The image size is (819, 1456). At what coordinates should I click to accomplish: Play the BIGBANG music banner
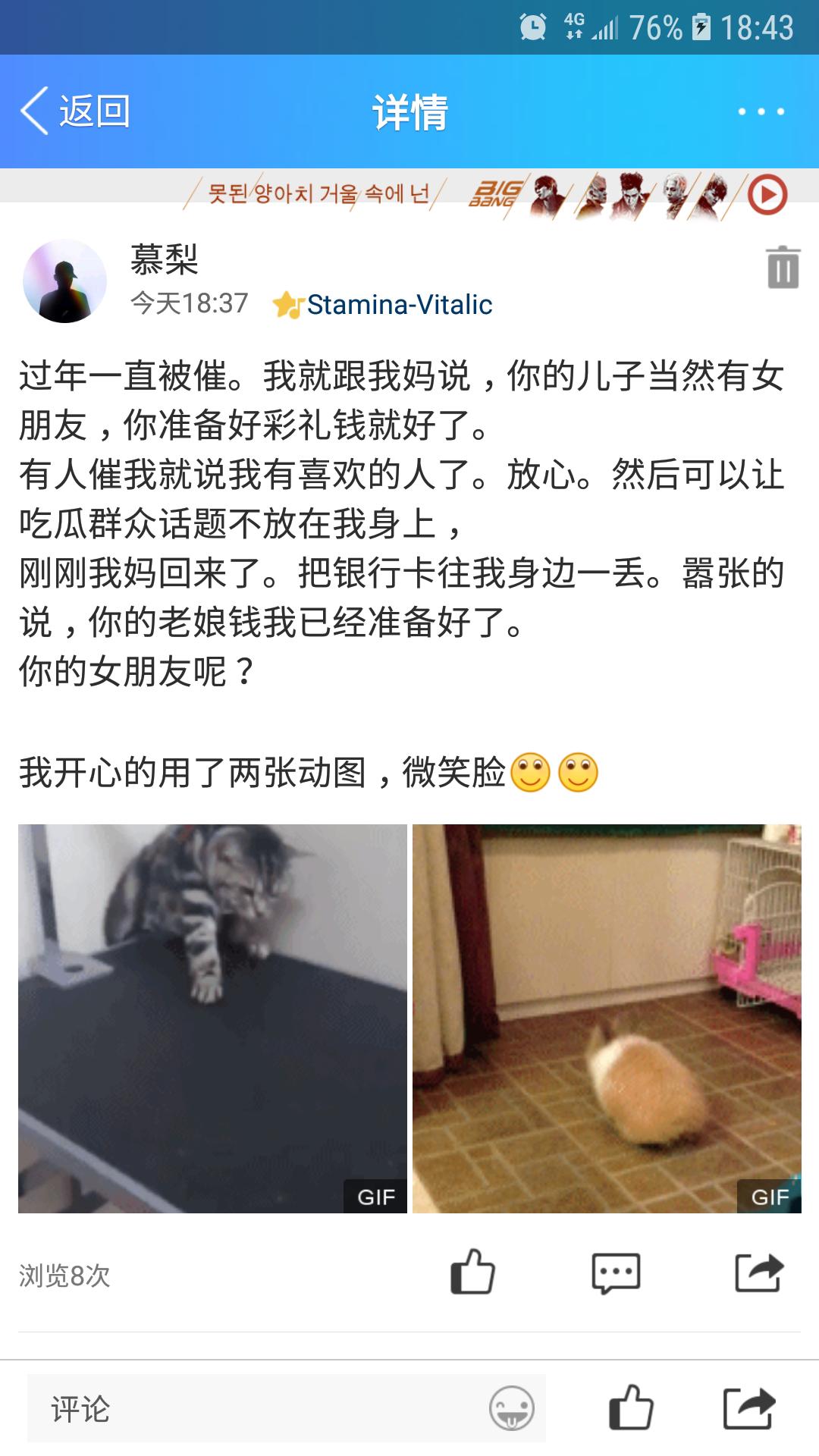pos(767,195)
